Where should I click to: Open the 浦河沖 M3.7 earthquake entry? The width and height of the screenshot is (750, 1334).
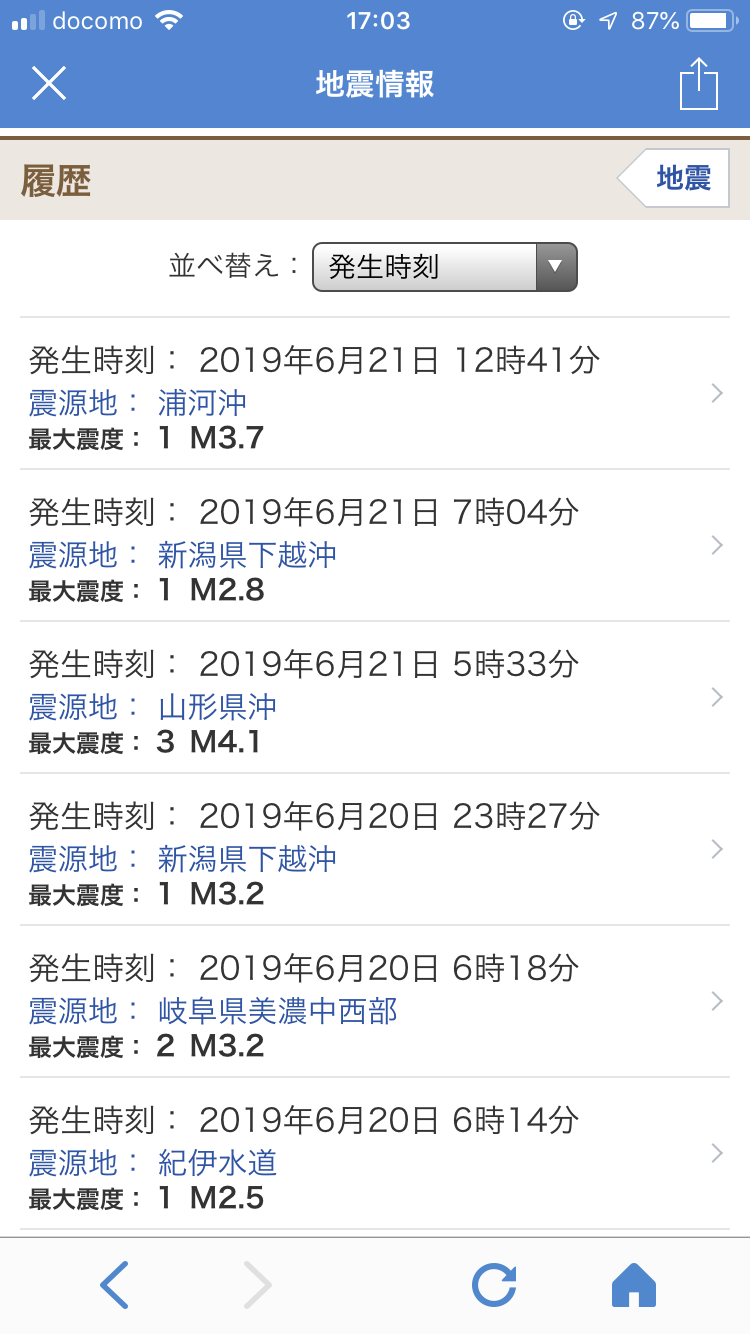pos(375,394)
